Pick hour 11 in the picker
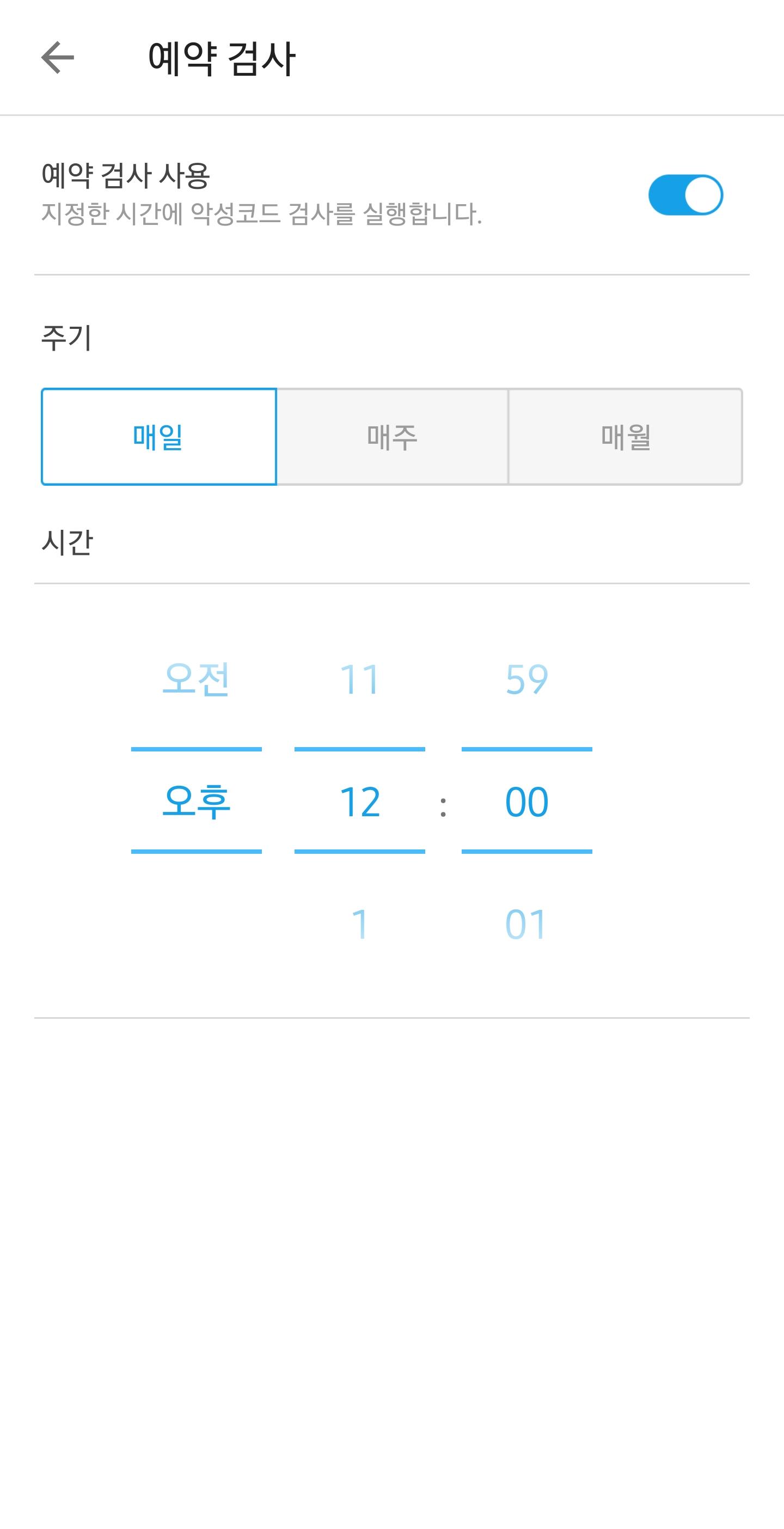The image size is (784, 1529). [360, 679]
